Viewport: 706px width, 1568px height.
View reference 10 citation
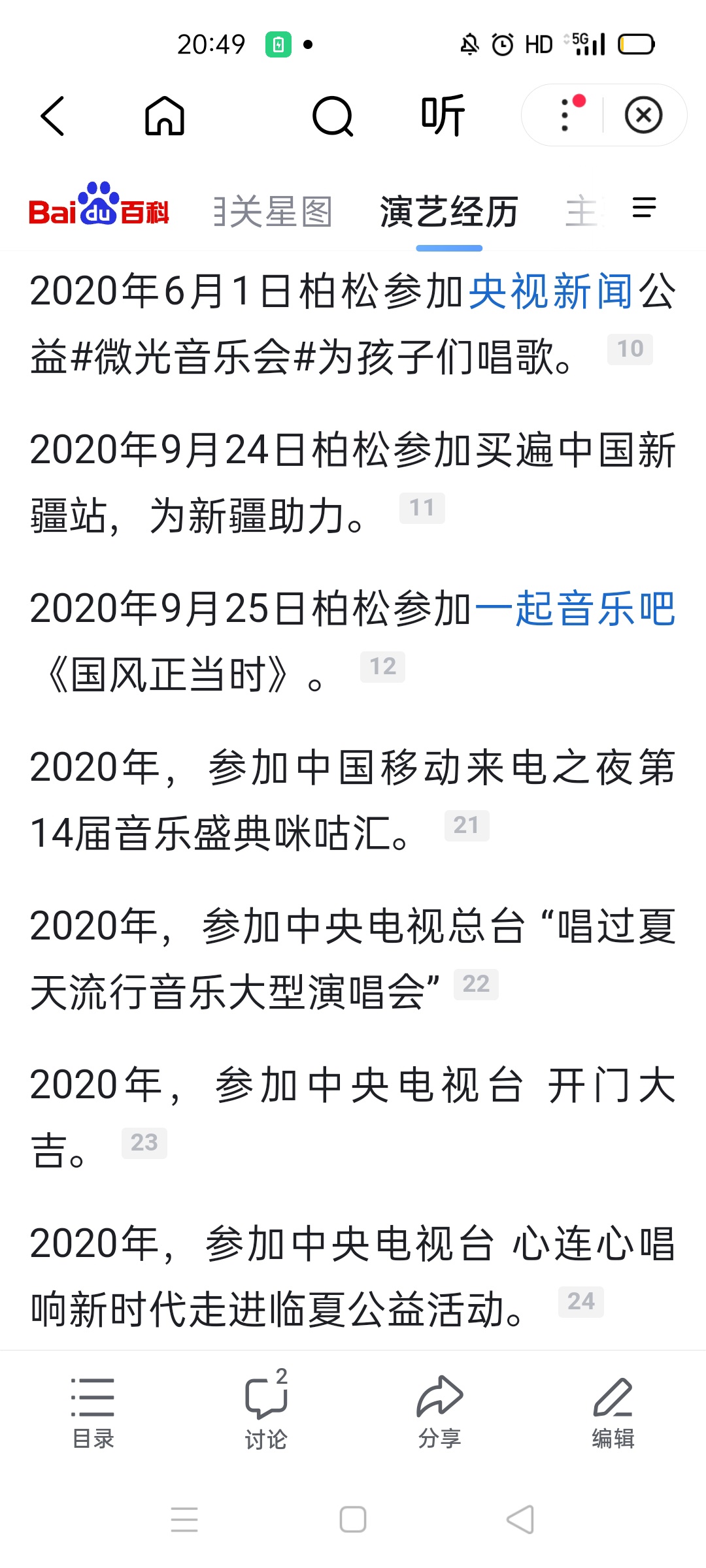(x=630, y=349)
